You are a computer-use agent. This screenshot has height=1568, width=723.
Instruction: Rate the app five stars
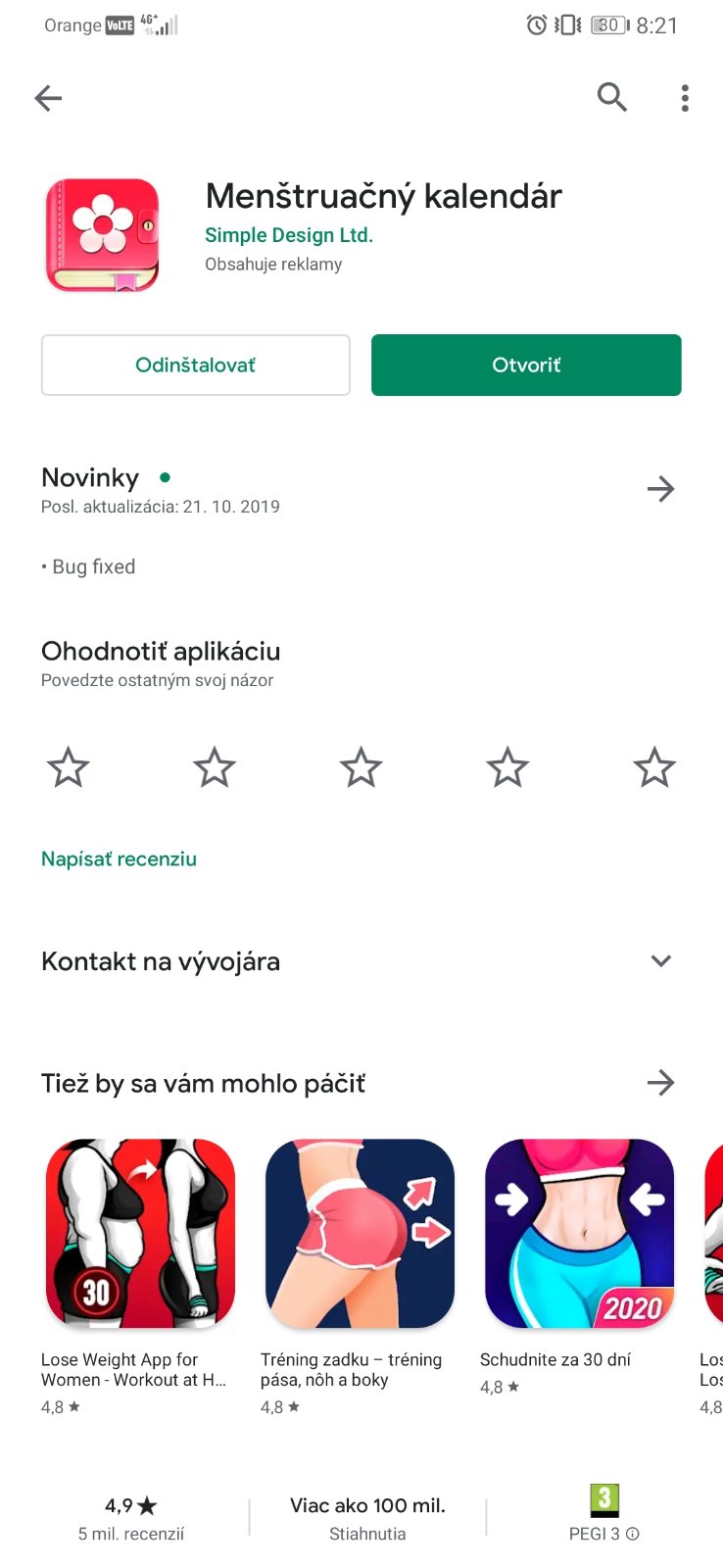653,767
